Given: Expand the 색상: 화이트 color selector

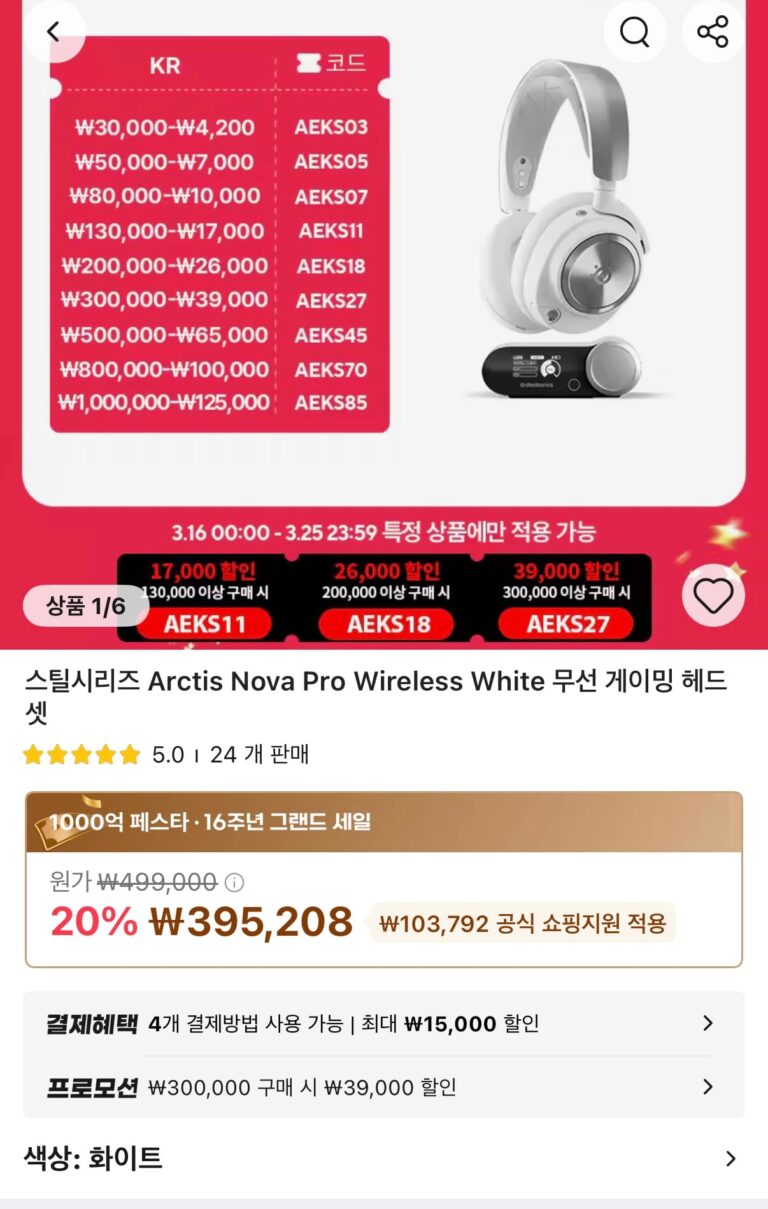Looking at the screenshot, I should (x=384, y=1159).
